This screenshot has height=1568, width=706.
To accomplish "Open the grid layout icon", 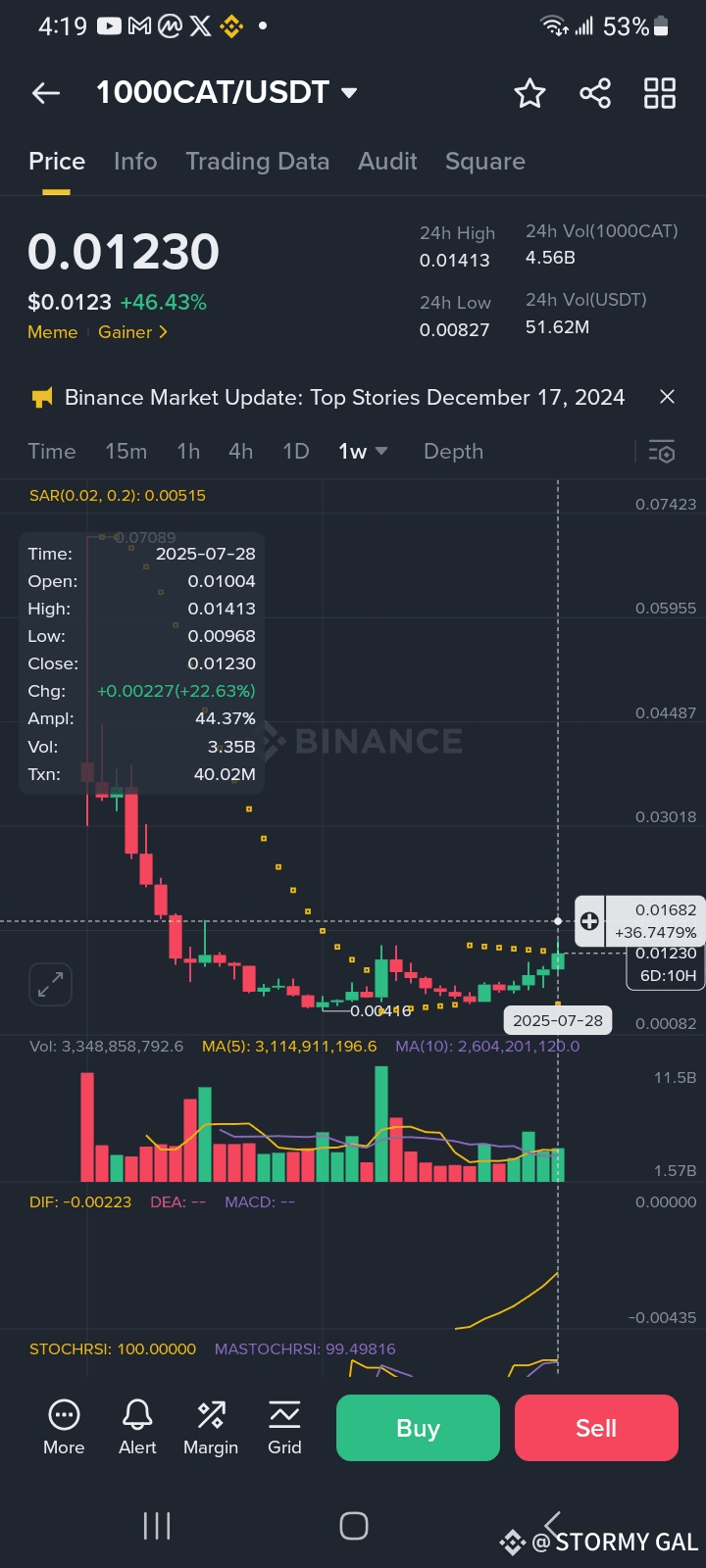I will (660, 93).
